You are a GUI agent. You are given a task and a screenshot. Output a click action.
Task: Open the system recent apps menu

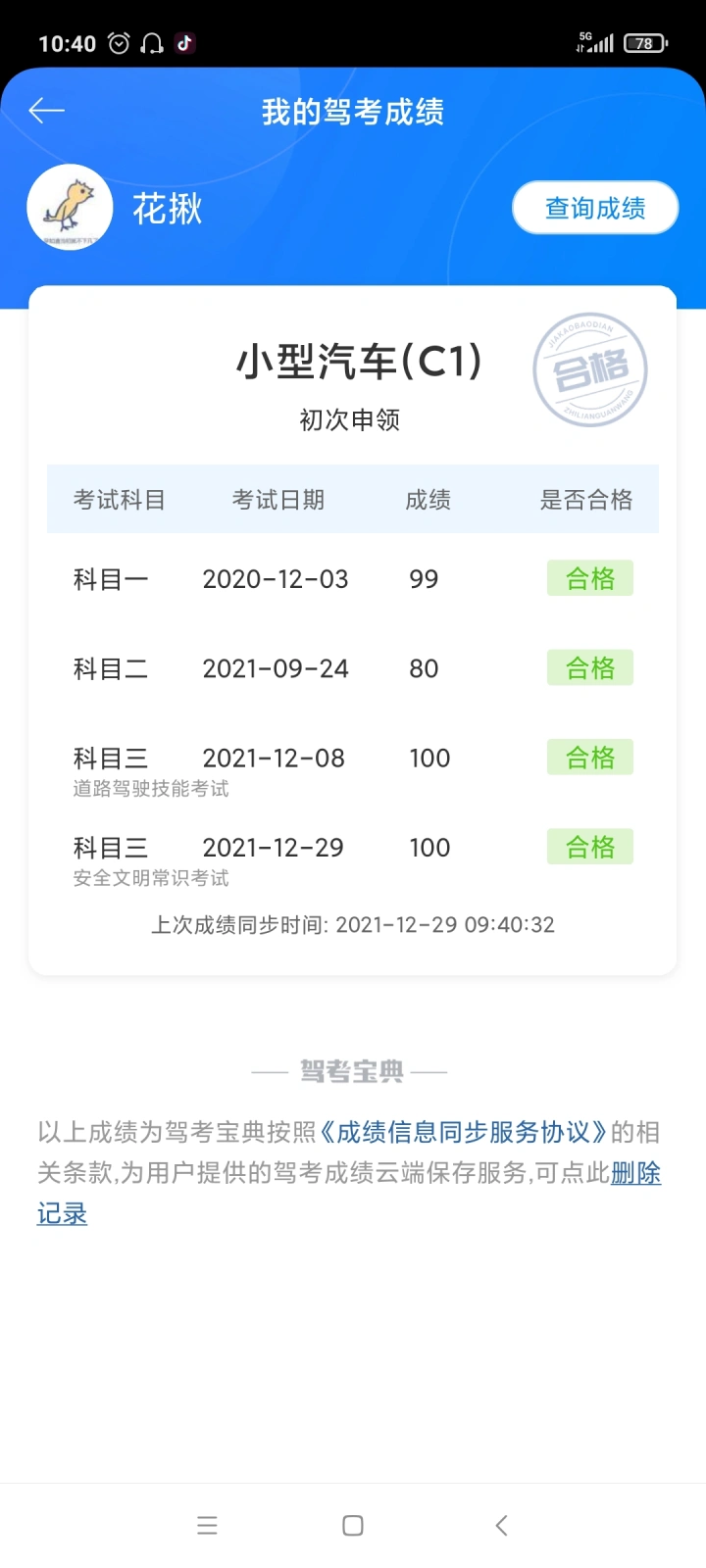pos(207,1525)
